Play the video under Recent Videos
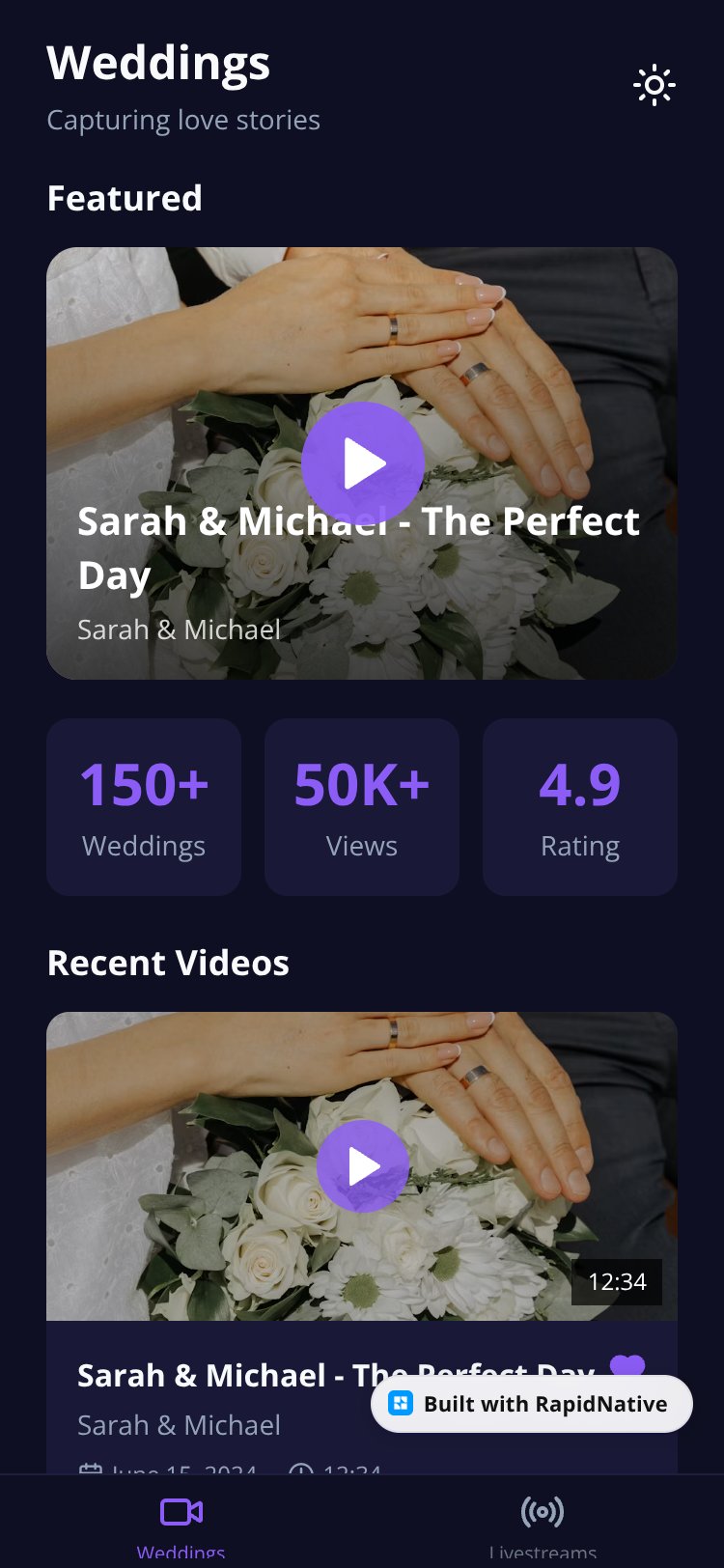 [363, 1166]
